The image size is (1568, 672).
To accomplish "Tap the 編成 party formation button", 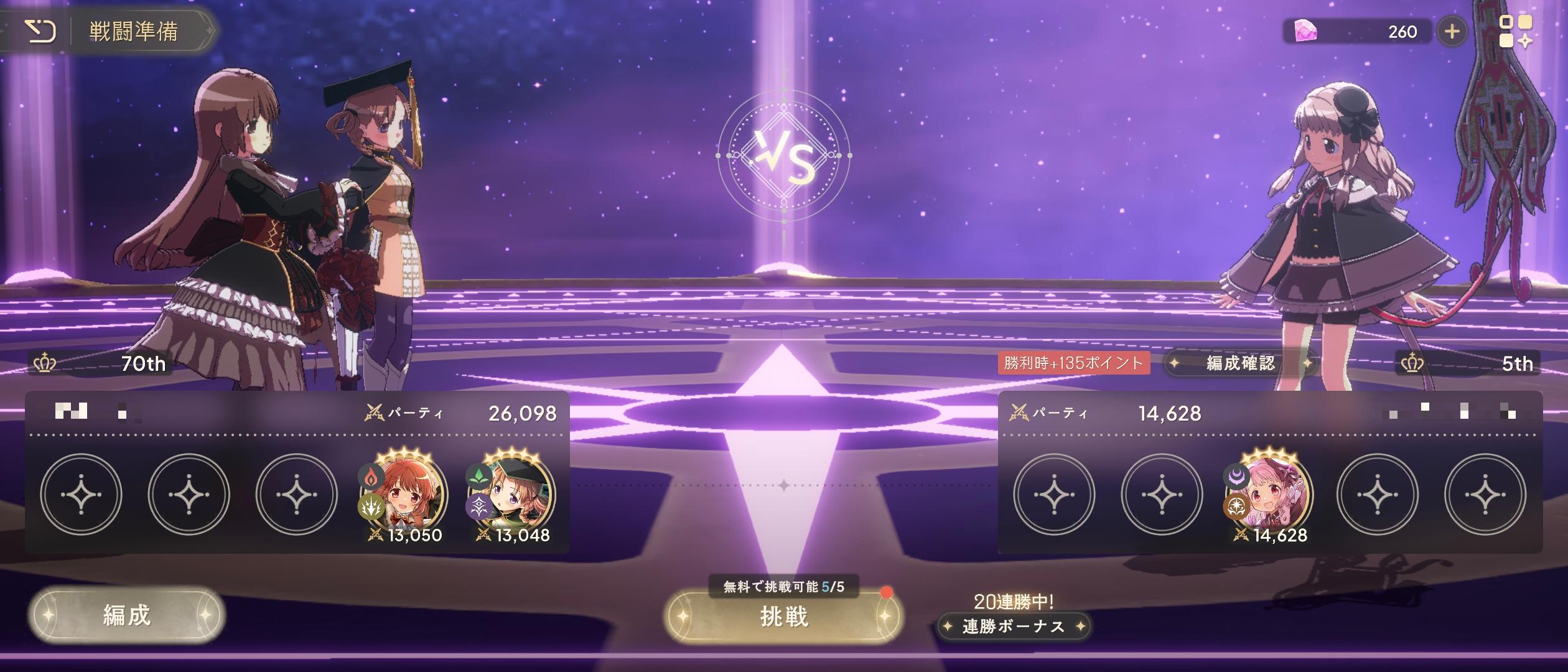I will (x=126, y=615).
